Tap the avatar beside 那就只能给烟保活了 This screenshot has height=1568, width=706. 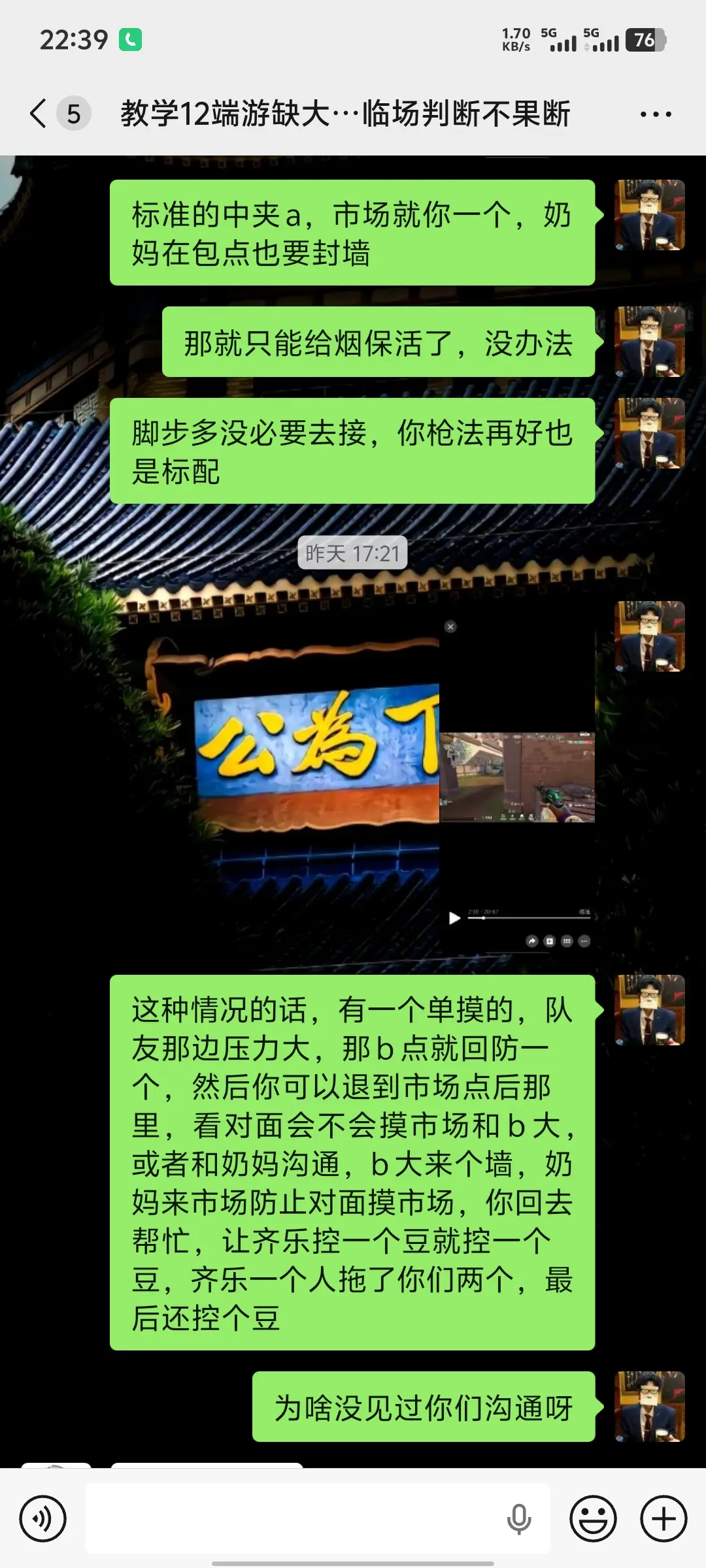pos(650,342)
